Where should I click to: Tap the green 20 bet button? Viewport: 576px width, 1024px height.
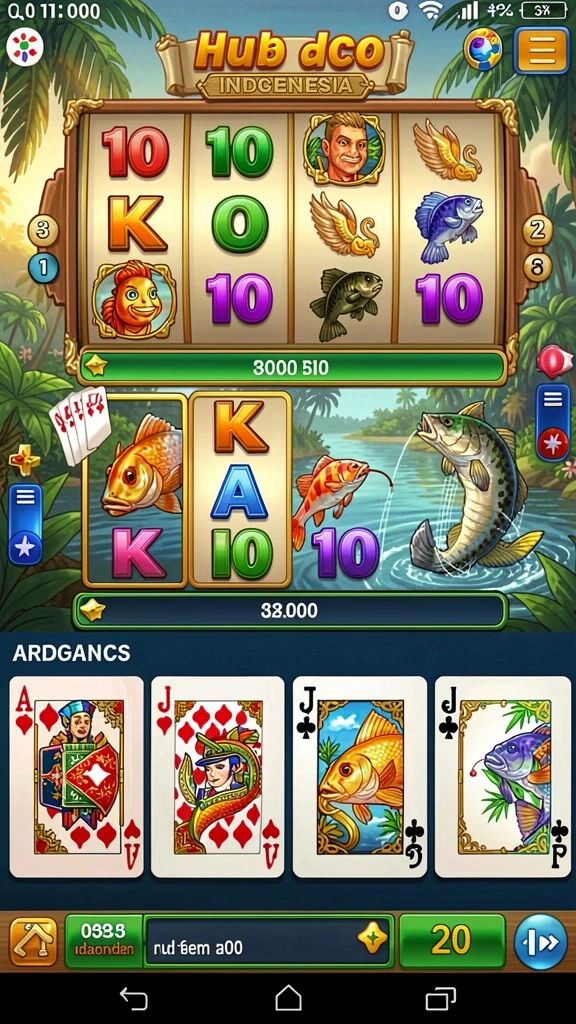(451, 940)
